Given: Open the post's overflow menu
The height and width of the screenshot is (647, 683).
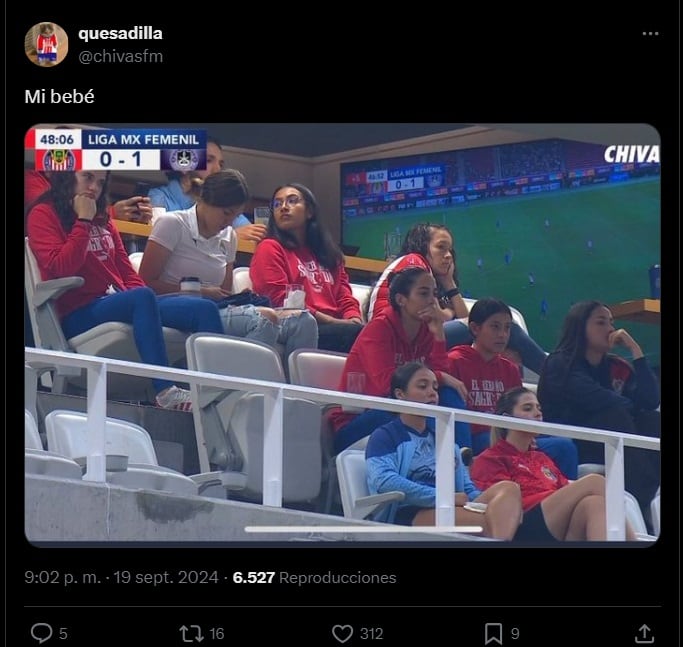Looking at the screenshot, I should 650,34.
